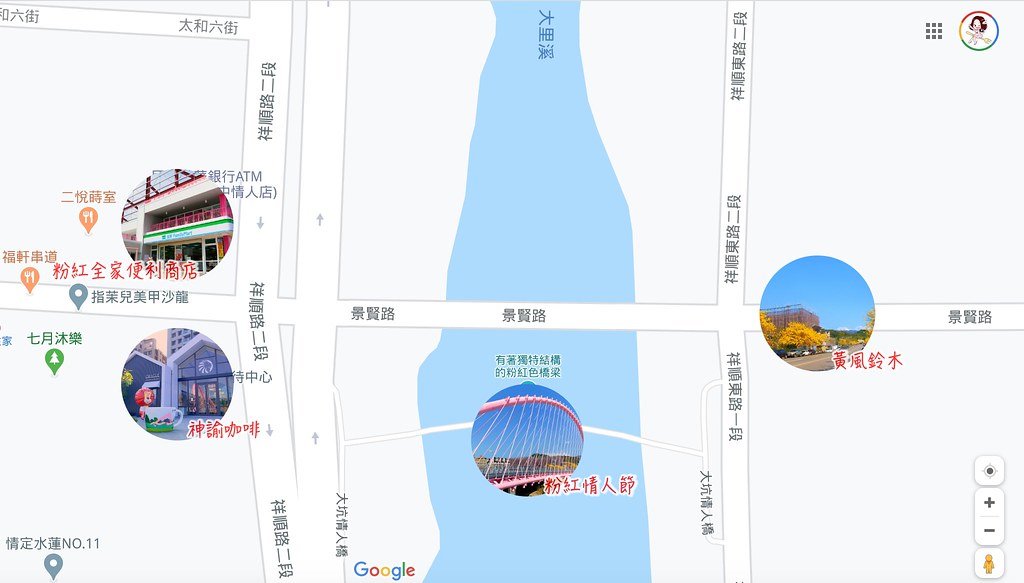Open the Google apps grid

(x=934, y=31)
